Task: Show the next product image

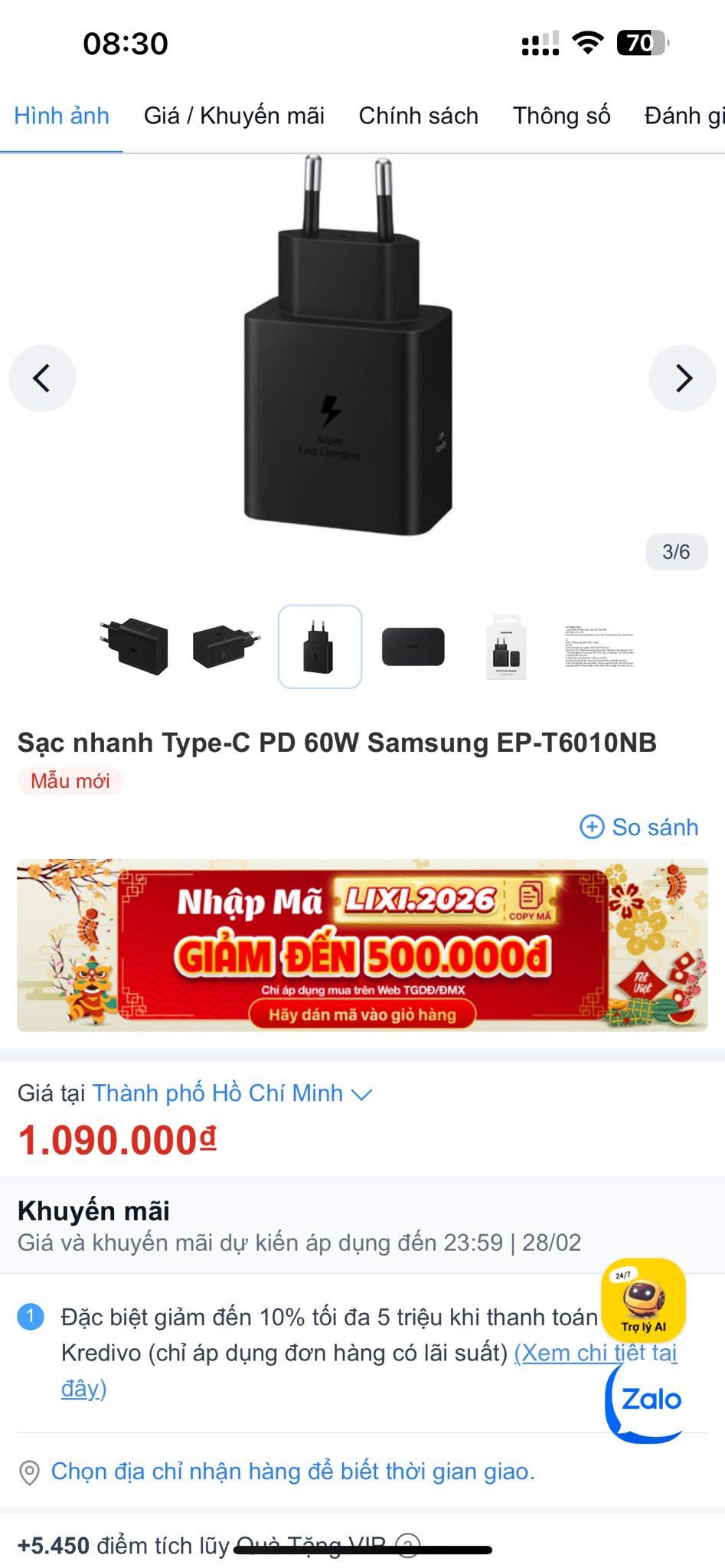Action: (683, 378)
